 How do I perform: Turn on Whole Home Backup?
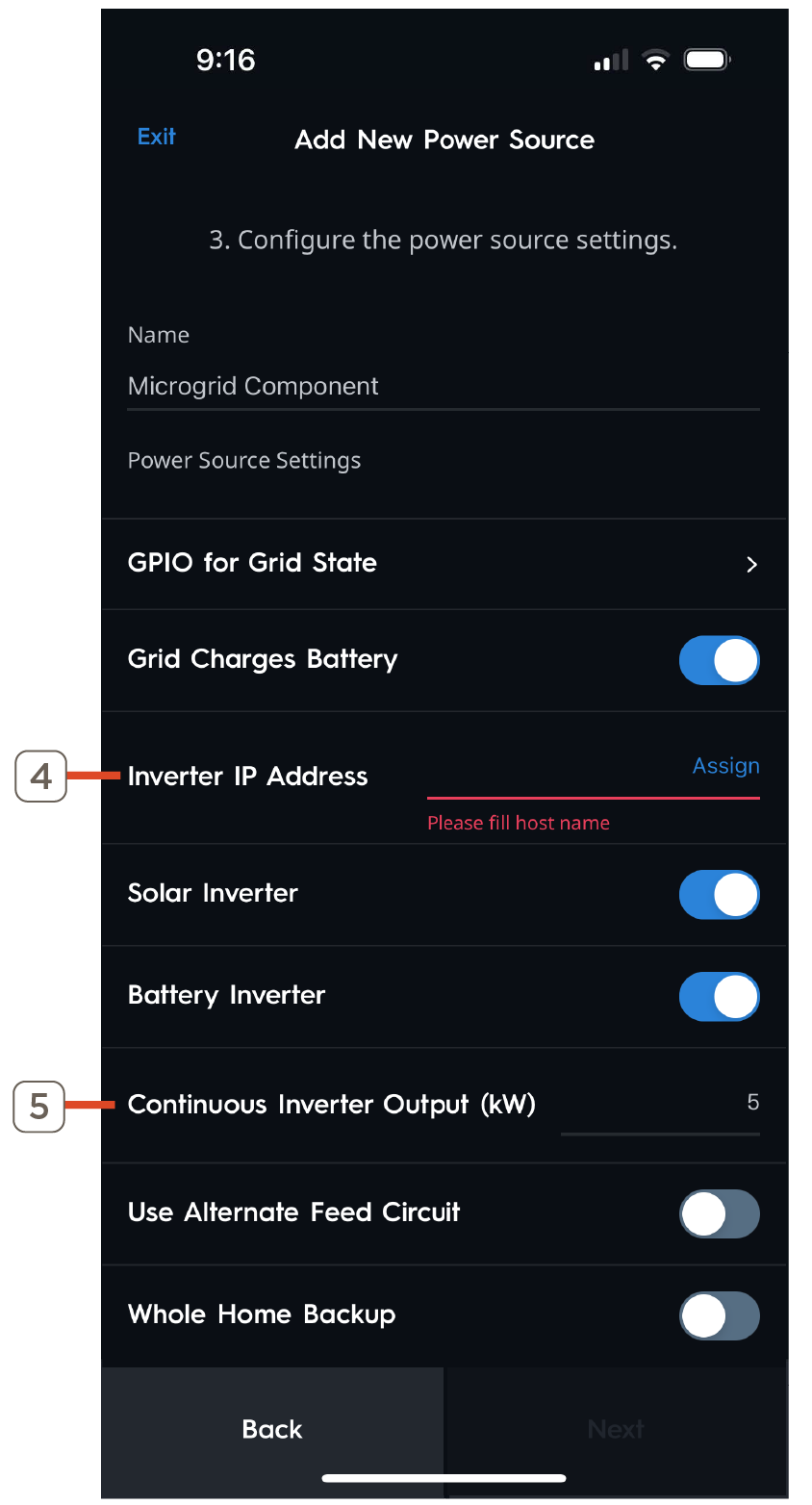719,1316
